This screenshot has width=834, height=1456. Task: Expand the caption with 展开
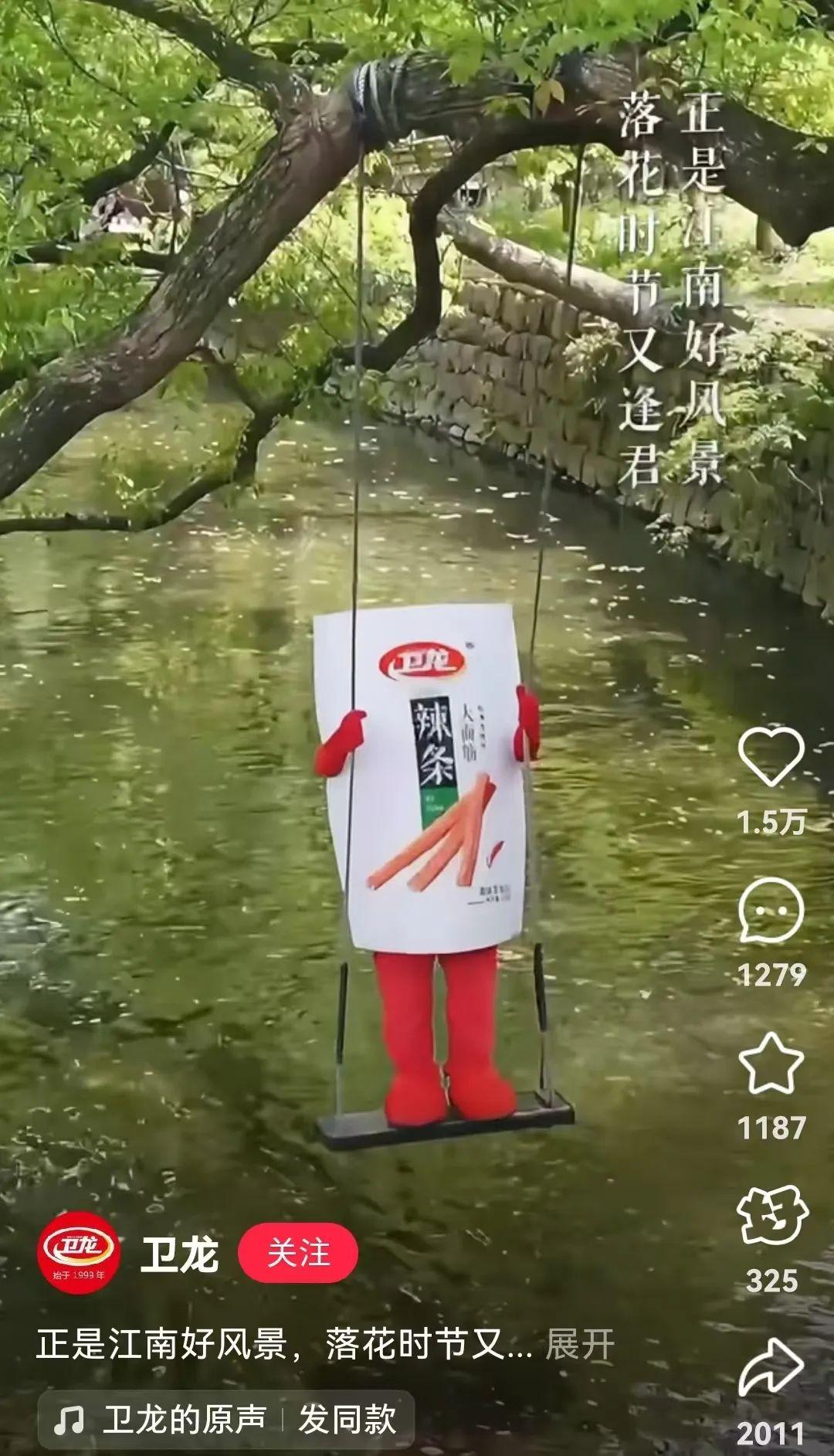(x=580, y=1345)
